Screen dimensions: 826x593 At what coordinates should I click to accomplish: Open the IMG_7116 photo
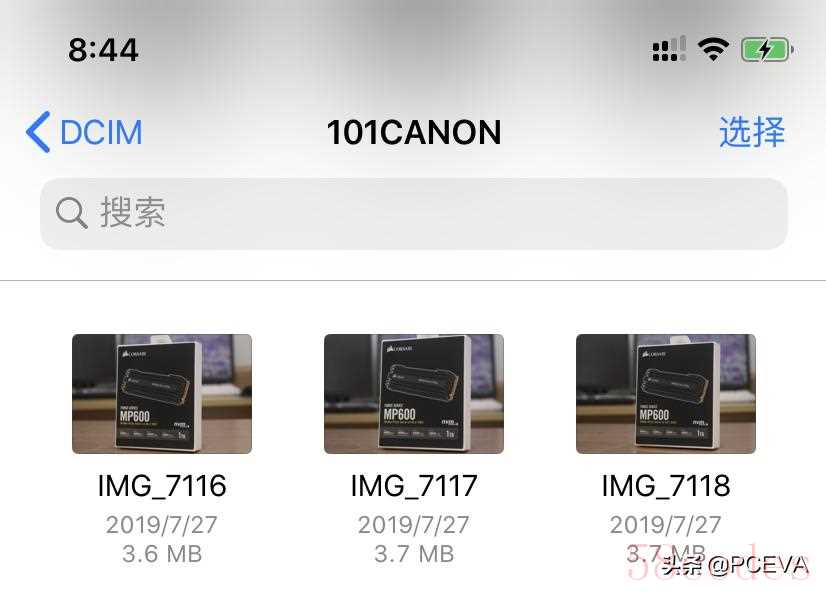click(162, 394)
